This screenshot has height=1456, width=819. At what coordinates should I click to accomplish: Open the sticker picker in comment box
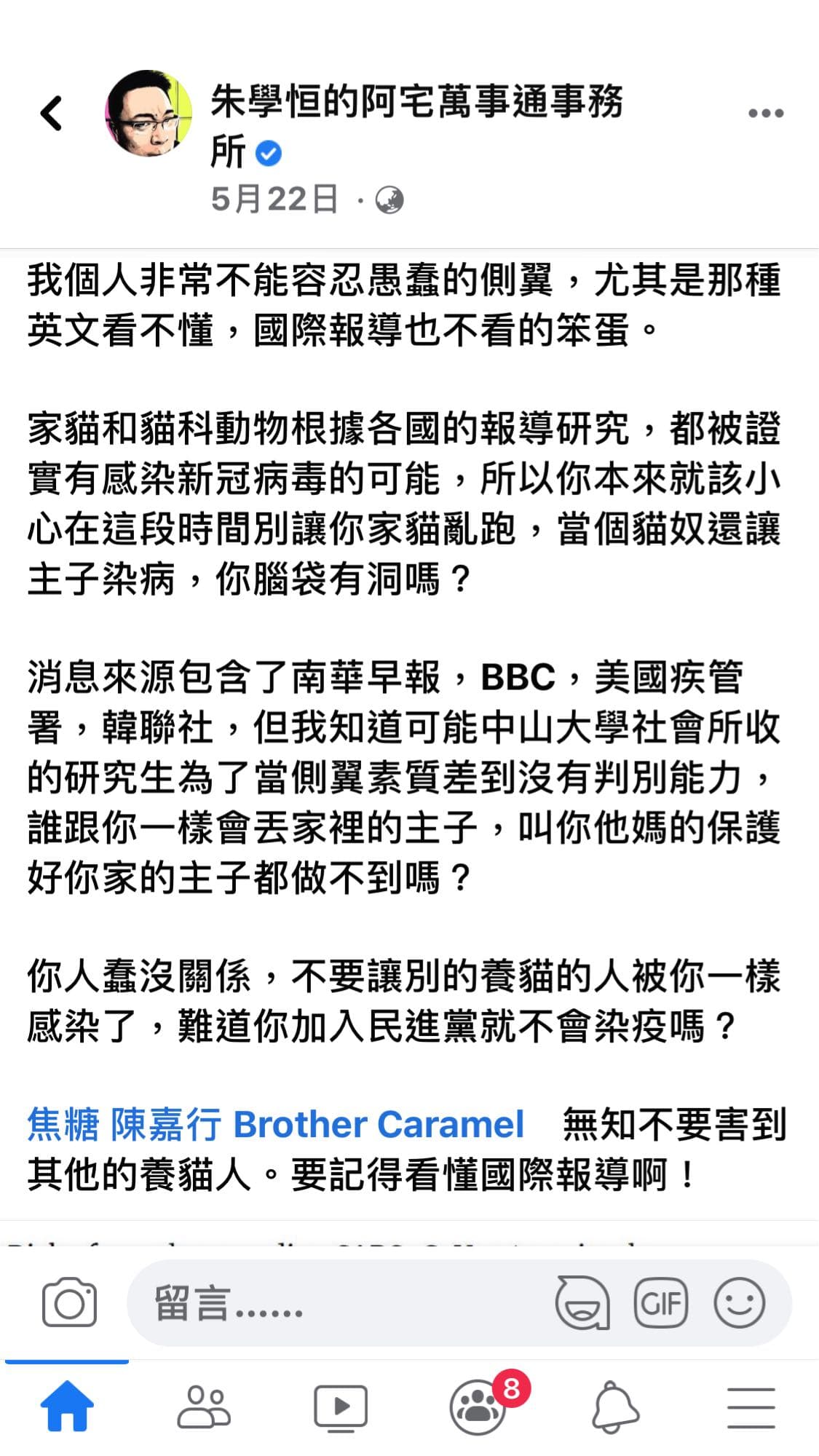tap(582, 1302)
